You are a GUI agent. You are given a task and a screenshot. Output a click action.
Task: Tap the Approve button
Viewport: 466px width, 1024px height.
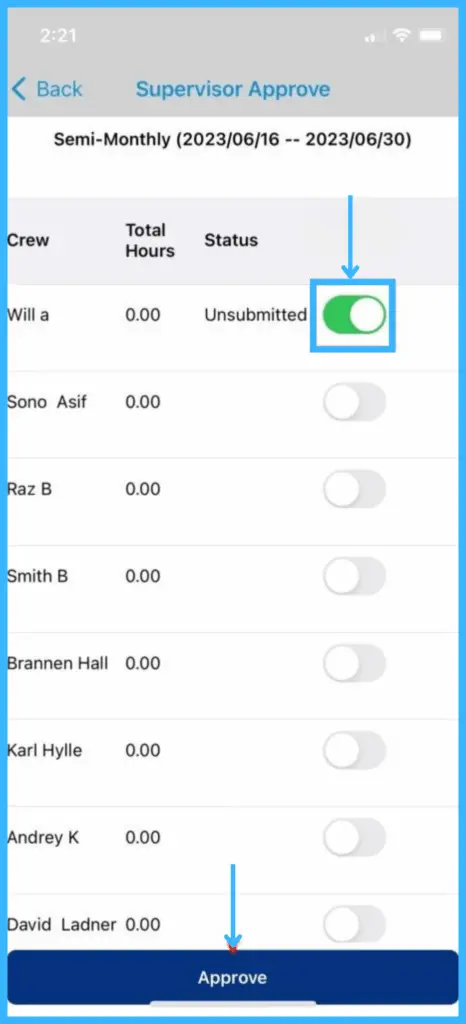[x=233, y=977]
